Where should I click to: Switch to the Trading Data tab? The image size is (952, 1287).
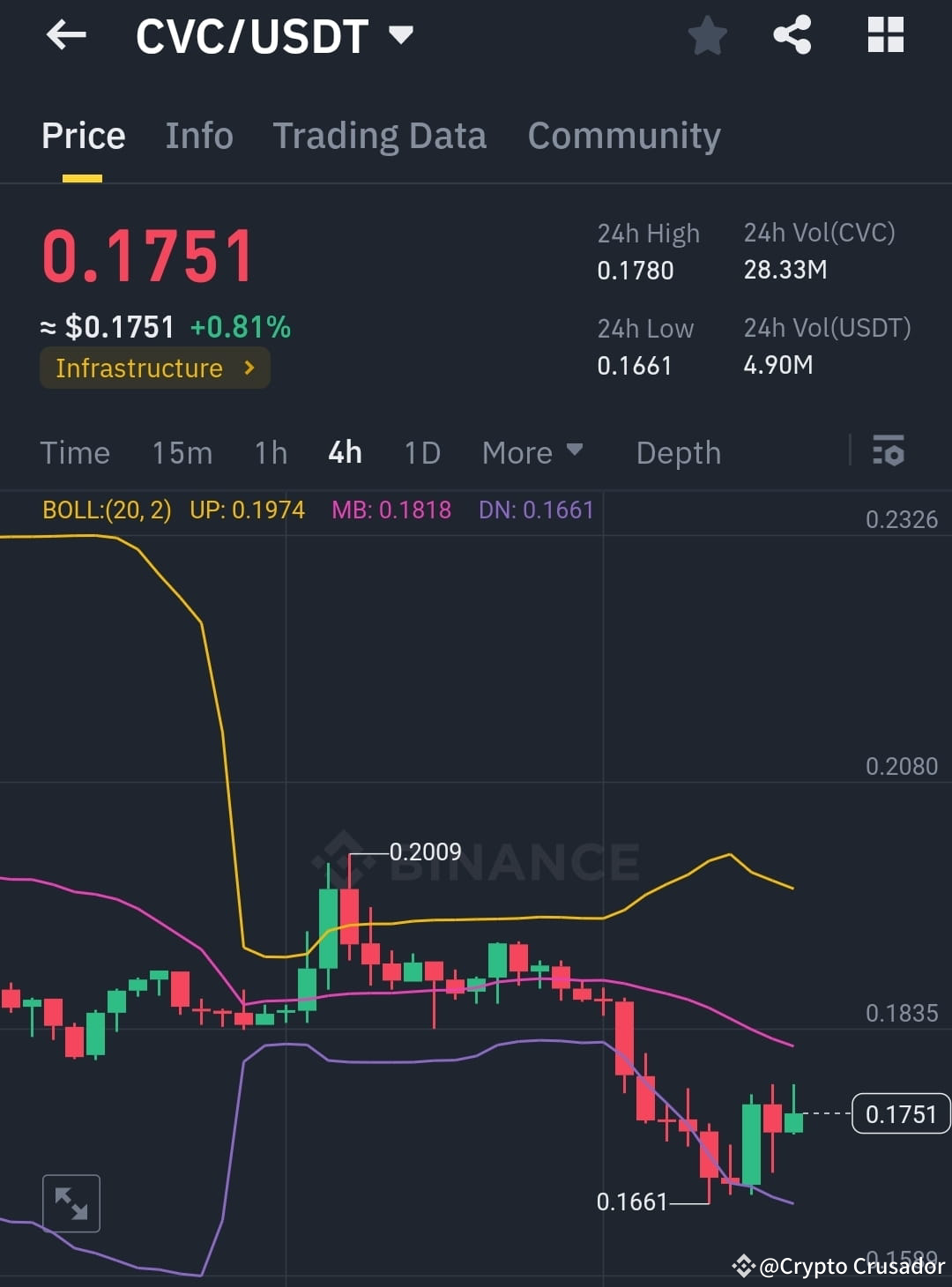(380, 136)
